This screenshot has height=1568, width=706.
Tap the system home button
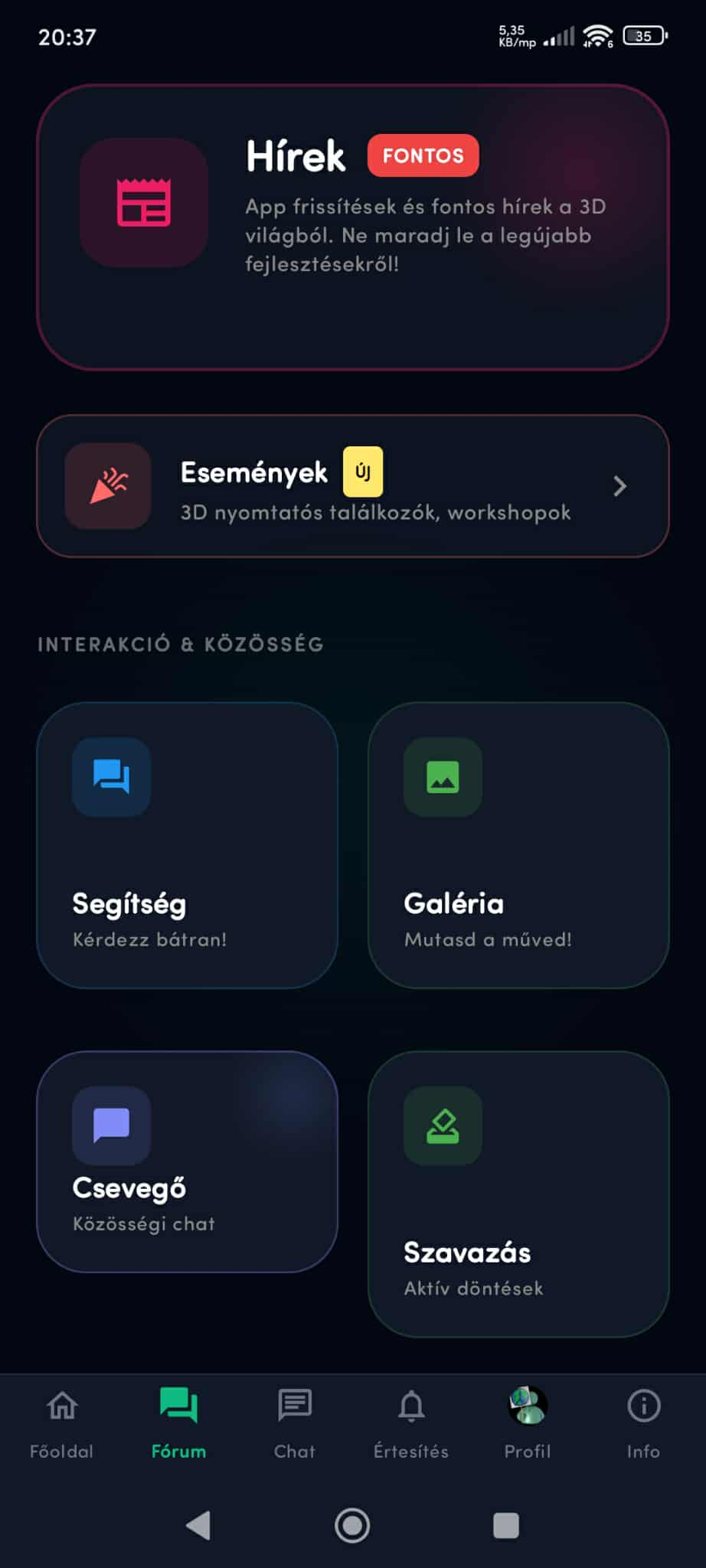352,1525
